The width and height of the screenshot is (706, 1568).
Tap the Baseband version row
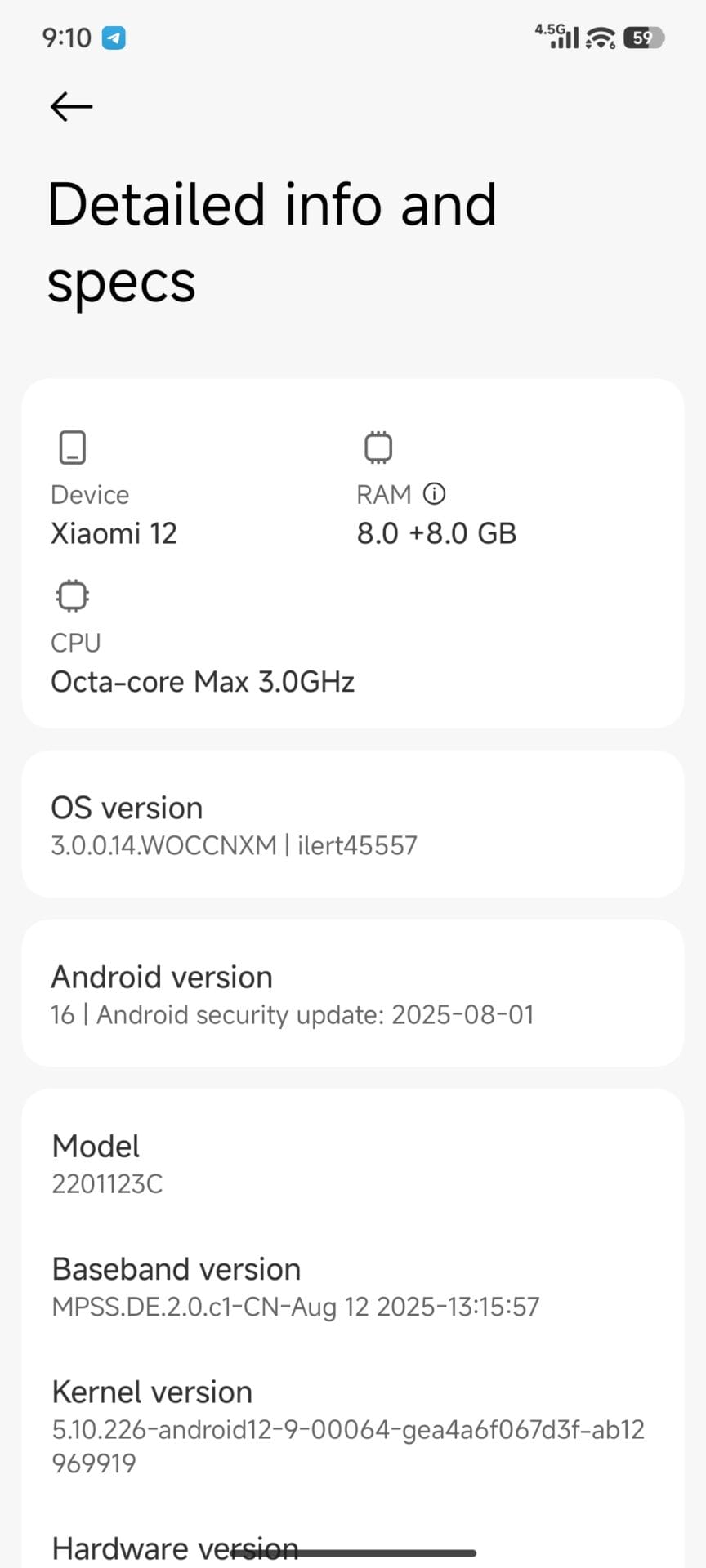point(352,1286)
